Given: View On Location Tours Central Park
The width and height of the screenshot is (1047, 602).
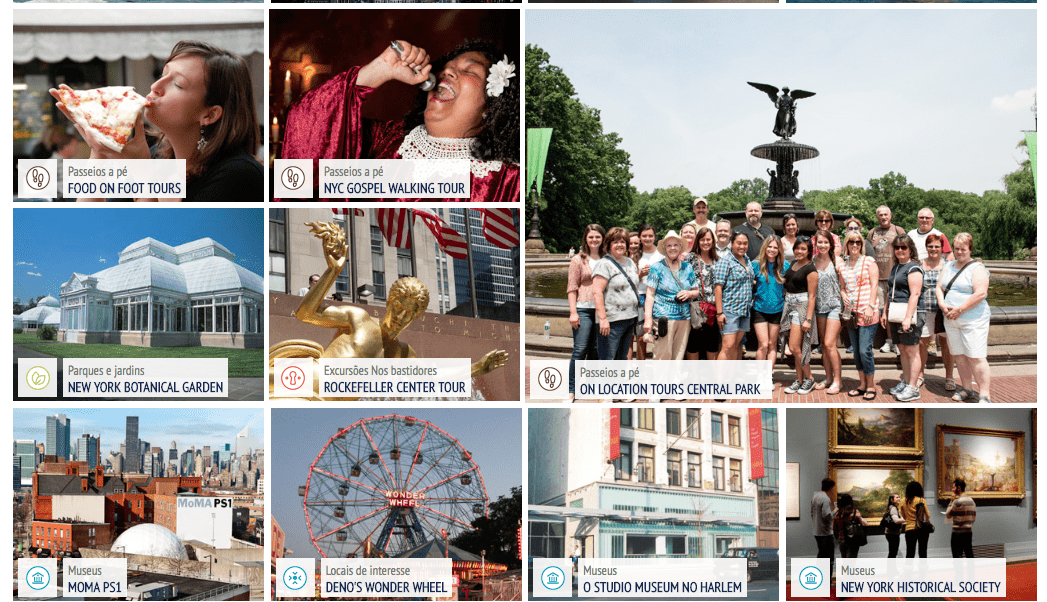Looking at the screenshot, I should 780,205.
